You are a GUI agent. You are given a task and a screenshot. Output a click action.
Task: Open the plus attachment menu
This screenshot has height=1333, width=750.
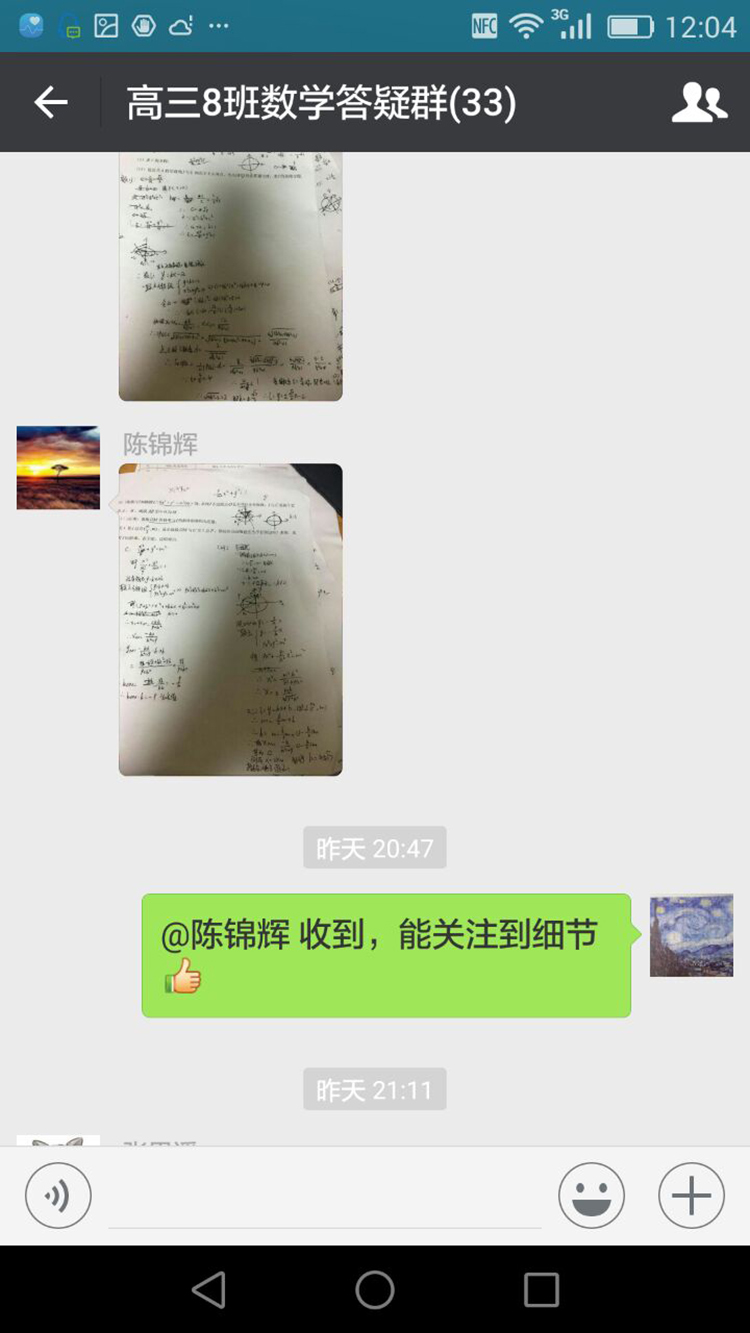[x=691, y=1195]
